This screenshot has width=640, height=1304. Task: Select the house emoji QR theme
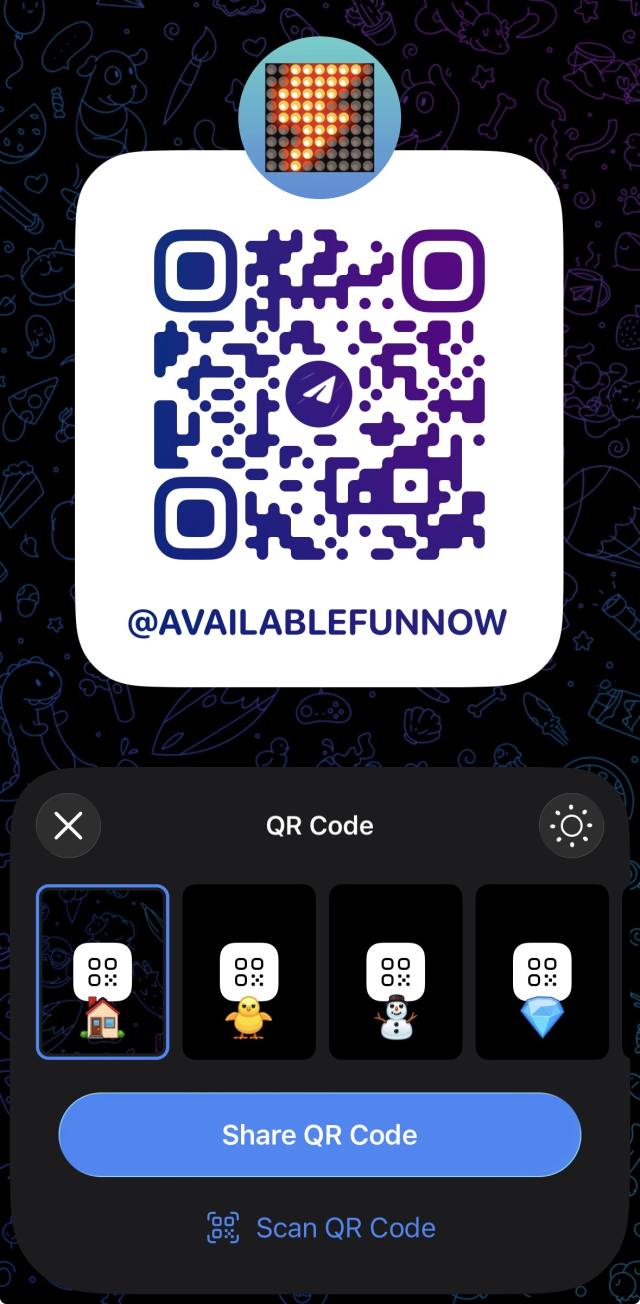pos(103,972)
